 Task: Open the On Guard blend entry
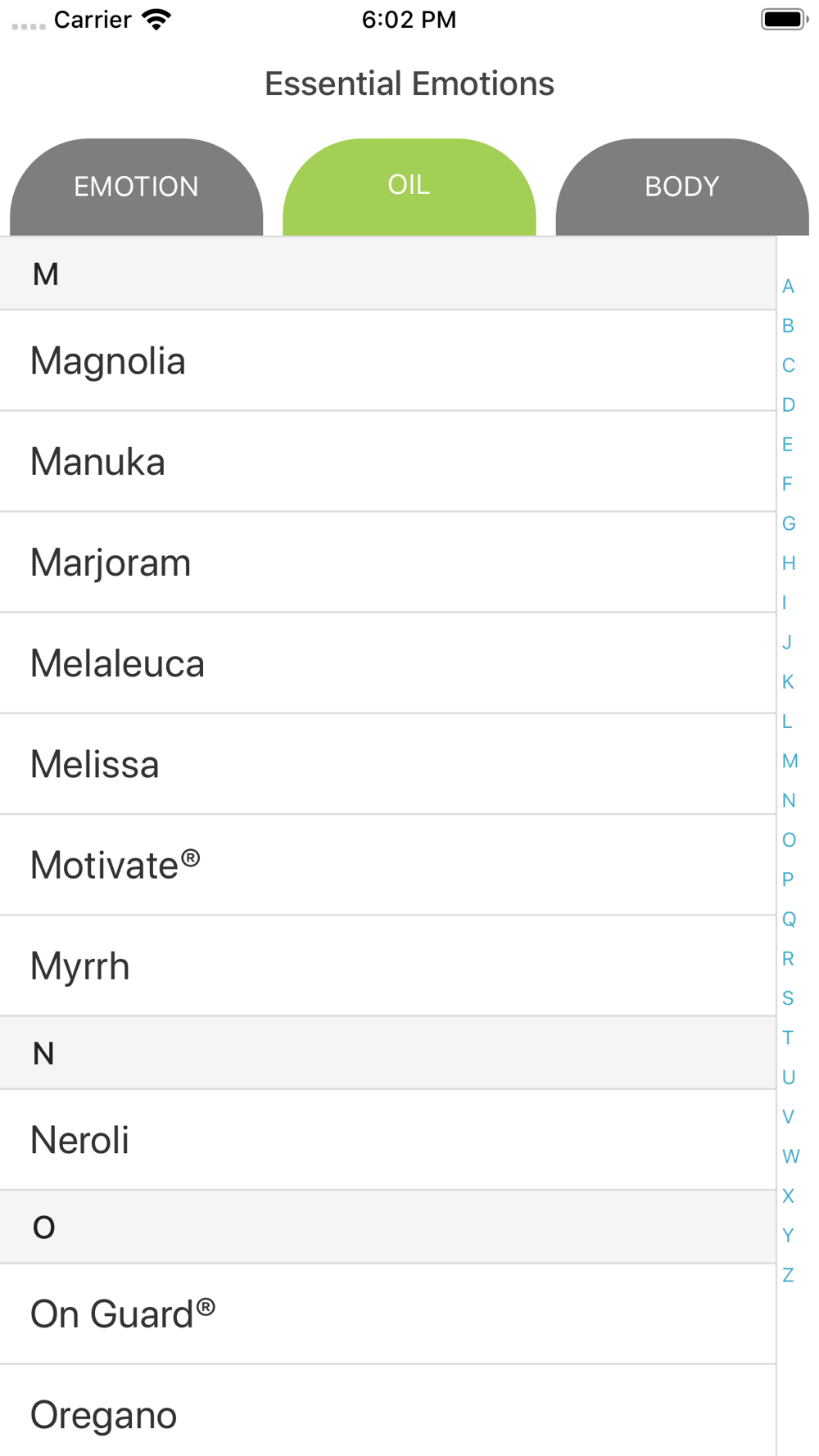tap(388, 1314)
